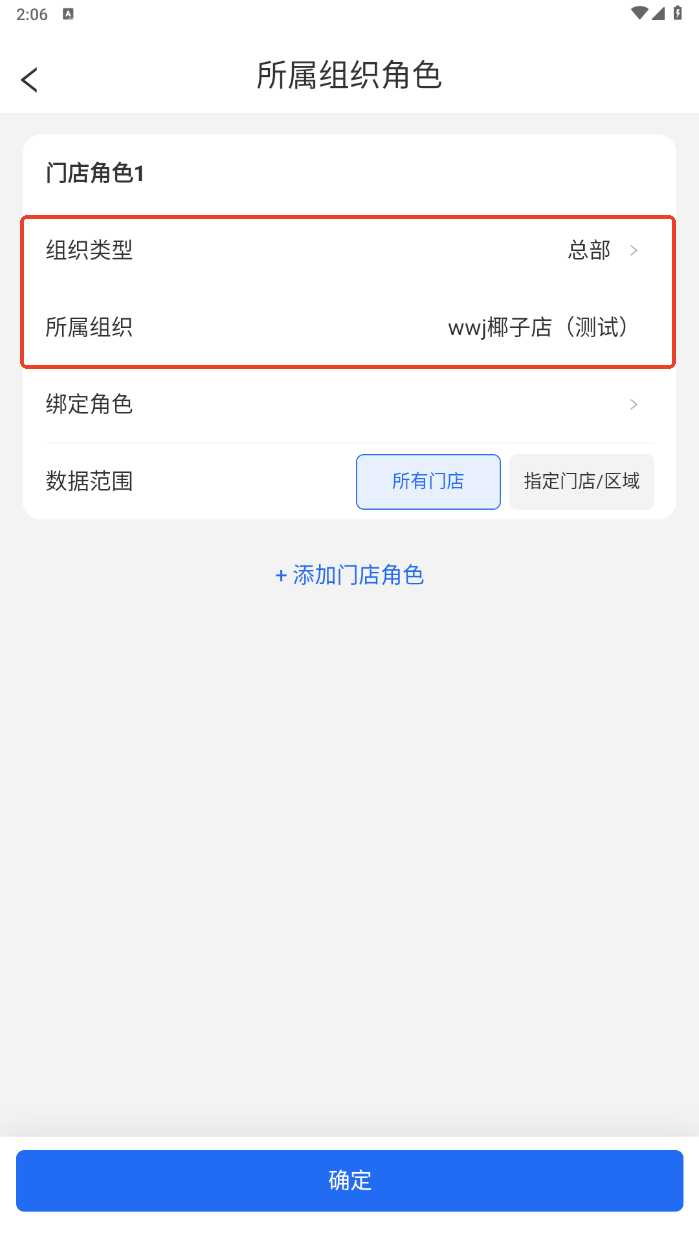Go back using the top-left arrow

[30, 79]
